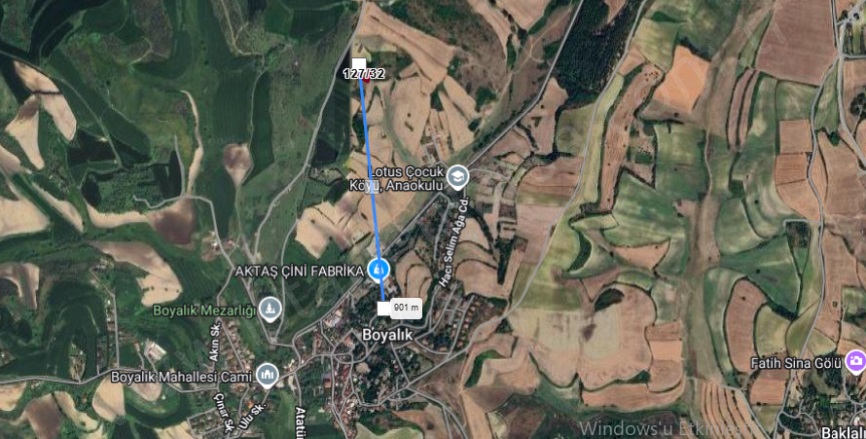Open Fatih Sina Gölü place marker

point(855,360)
